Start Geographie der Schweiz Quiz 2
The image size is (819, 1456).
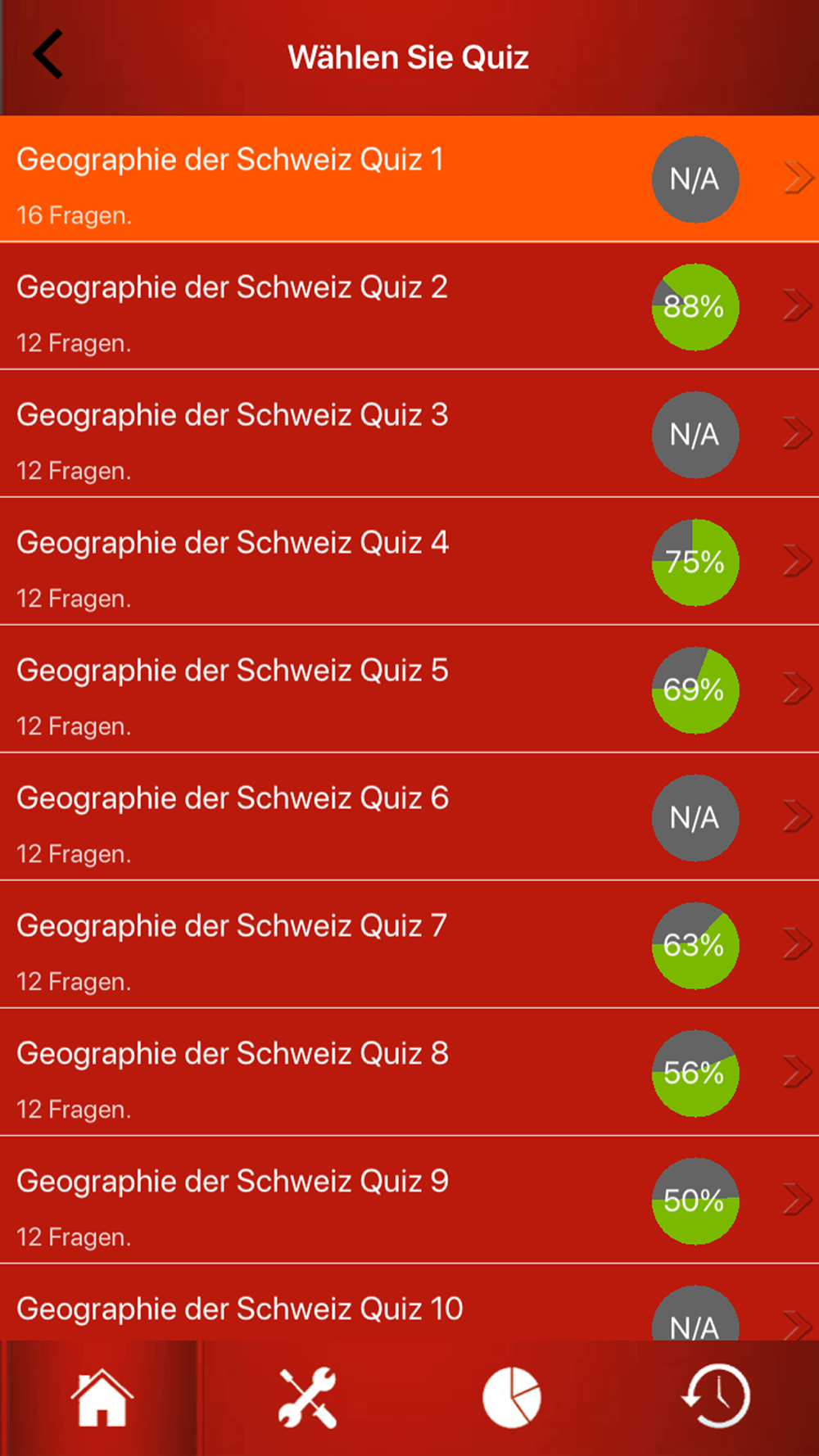[409, 306]
